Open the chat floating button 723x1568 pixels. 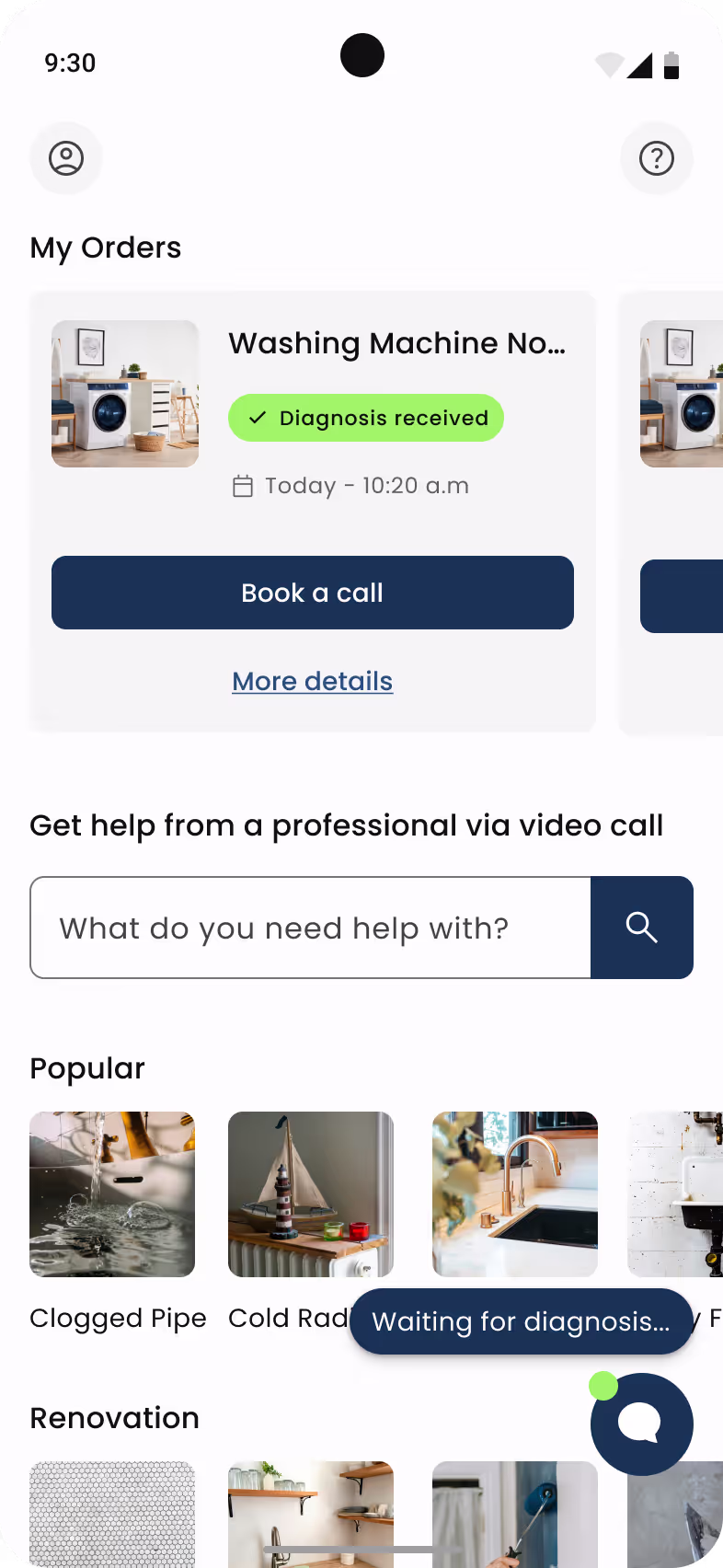pos(642,1424)
